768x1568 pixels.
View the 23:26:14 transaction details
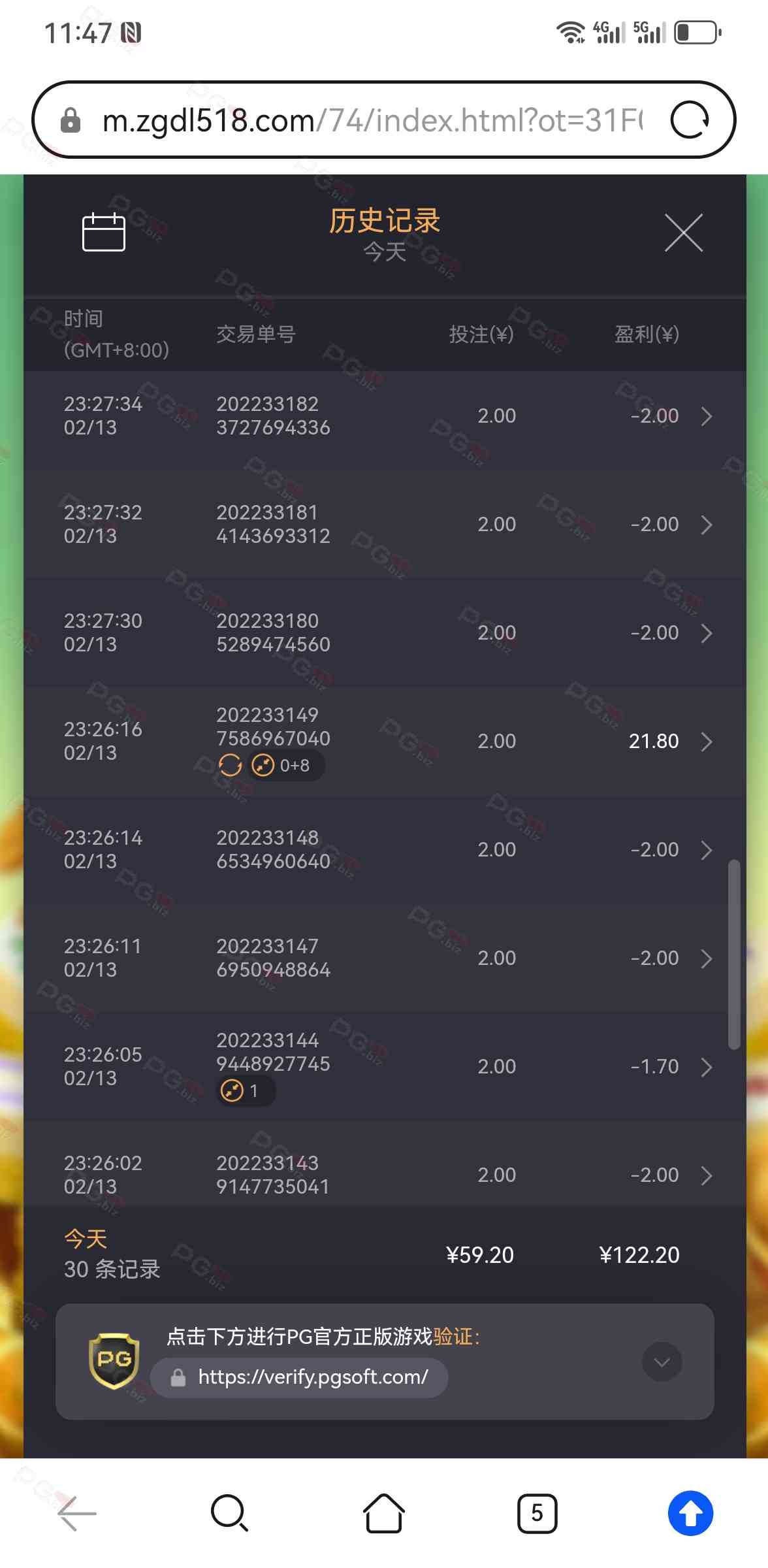[706, 850]
